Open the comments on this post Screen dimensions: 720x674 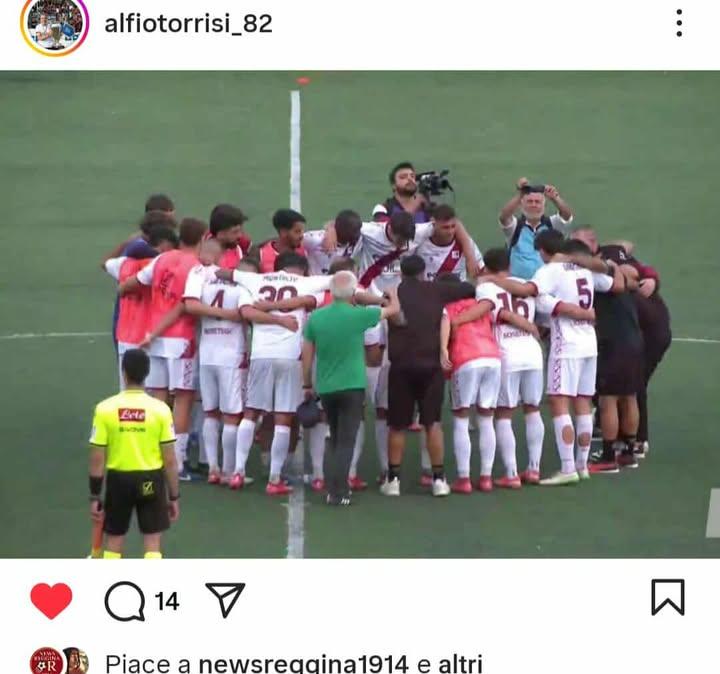point(125,600)
